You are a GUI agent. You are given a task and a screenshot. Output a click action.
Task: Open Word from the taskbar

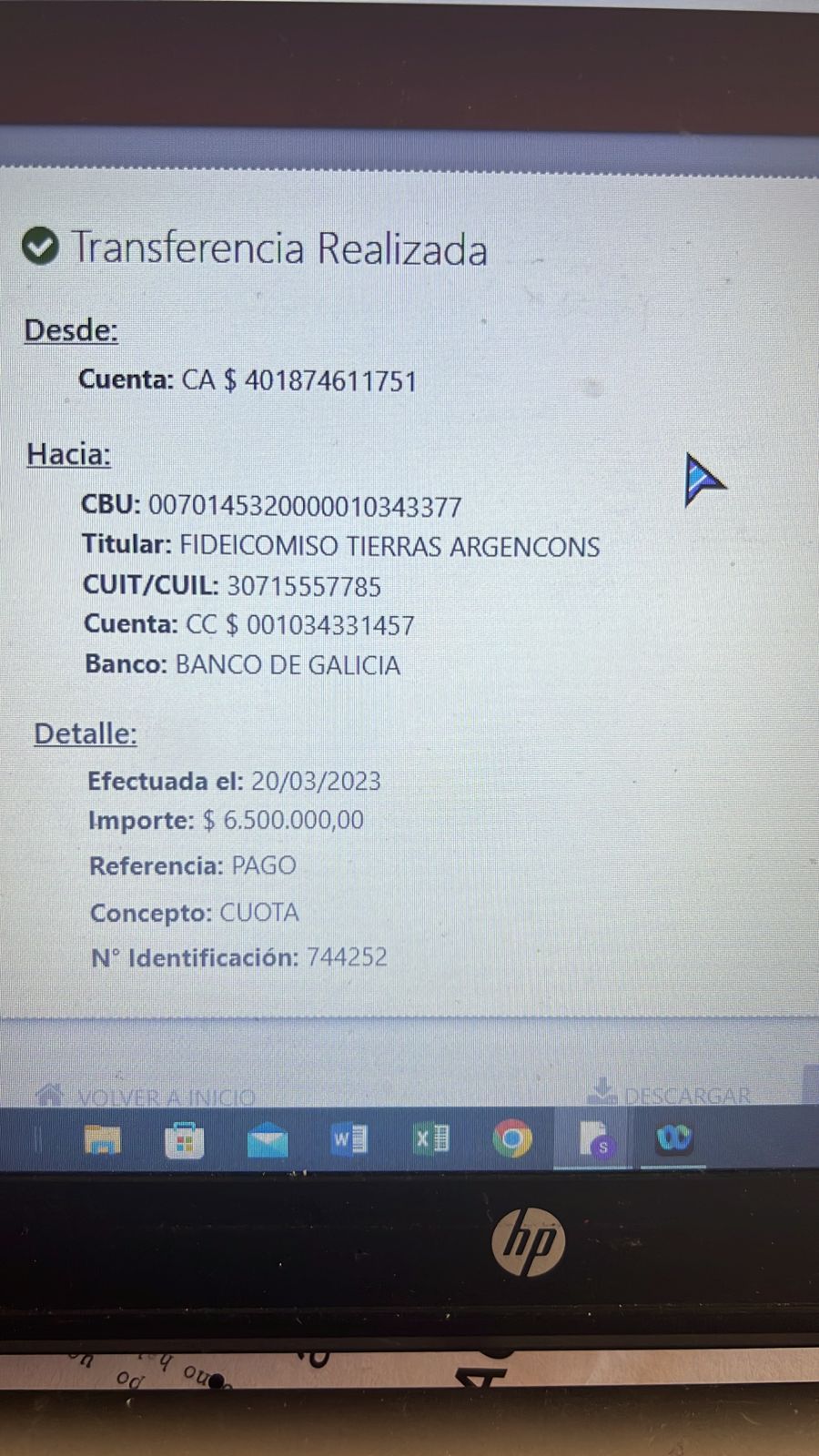349,1138
